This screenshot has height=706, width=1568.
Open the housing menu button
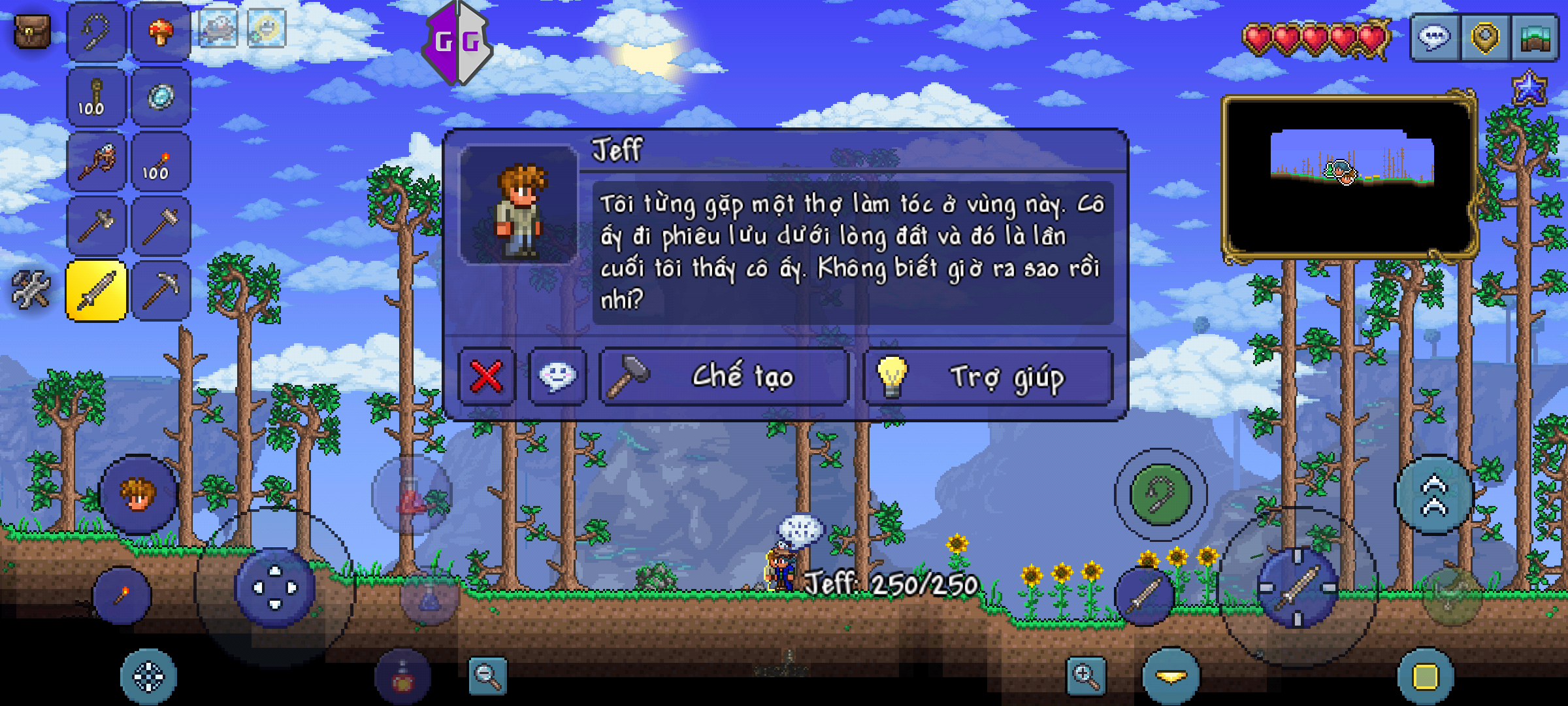click(1535, 37)
